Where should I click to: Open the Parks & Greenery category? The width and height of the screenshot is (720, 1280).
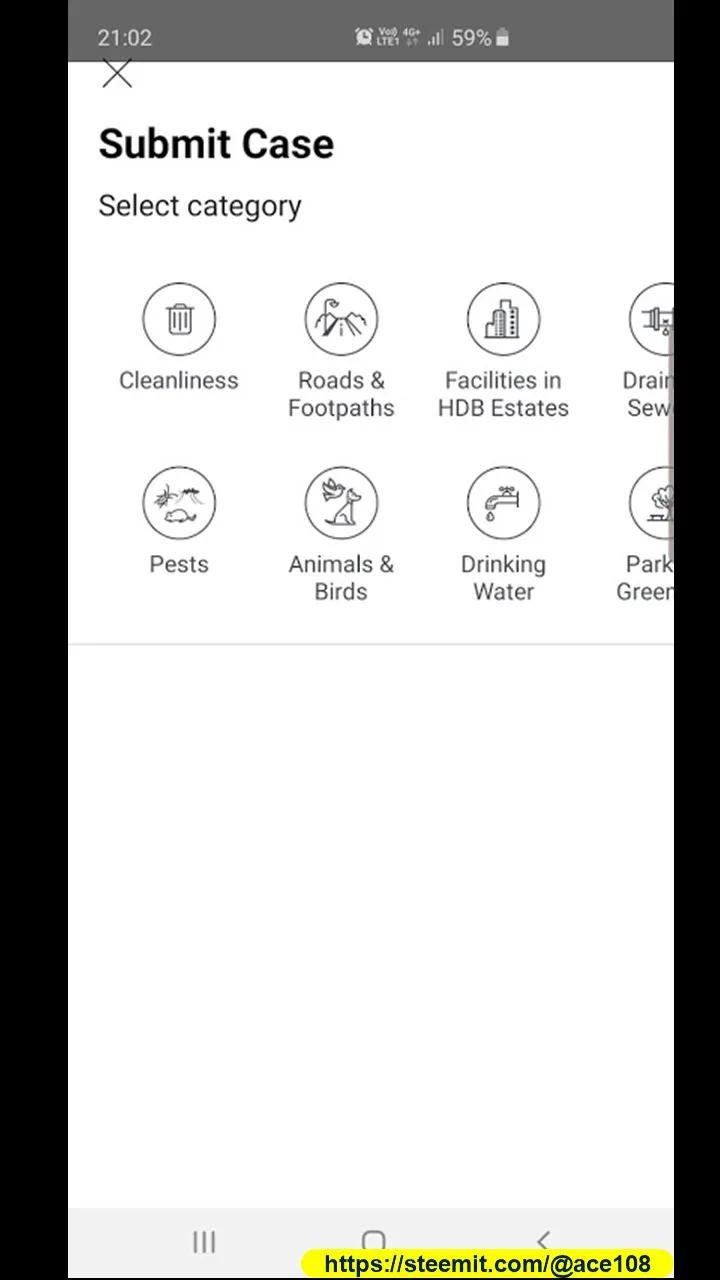point(653,503)
